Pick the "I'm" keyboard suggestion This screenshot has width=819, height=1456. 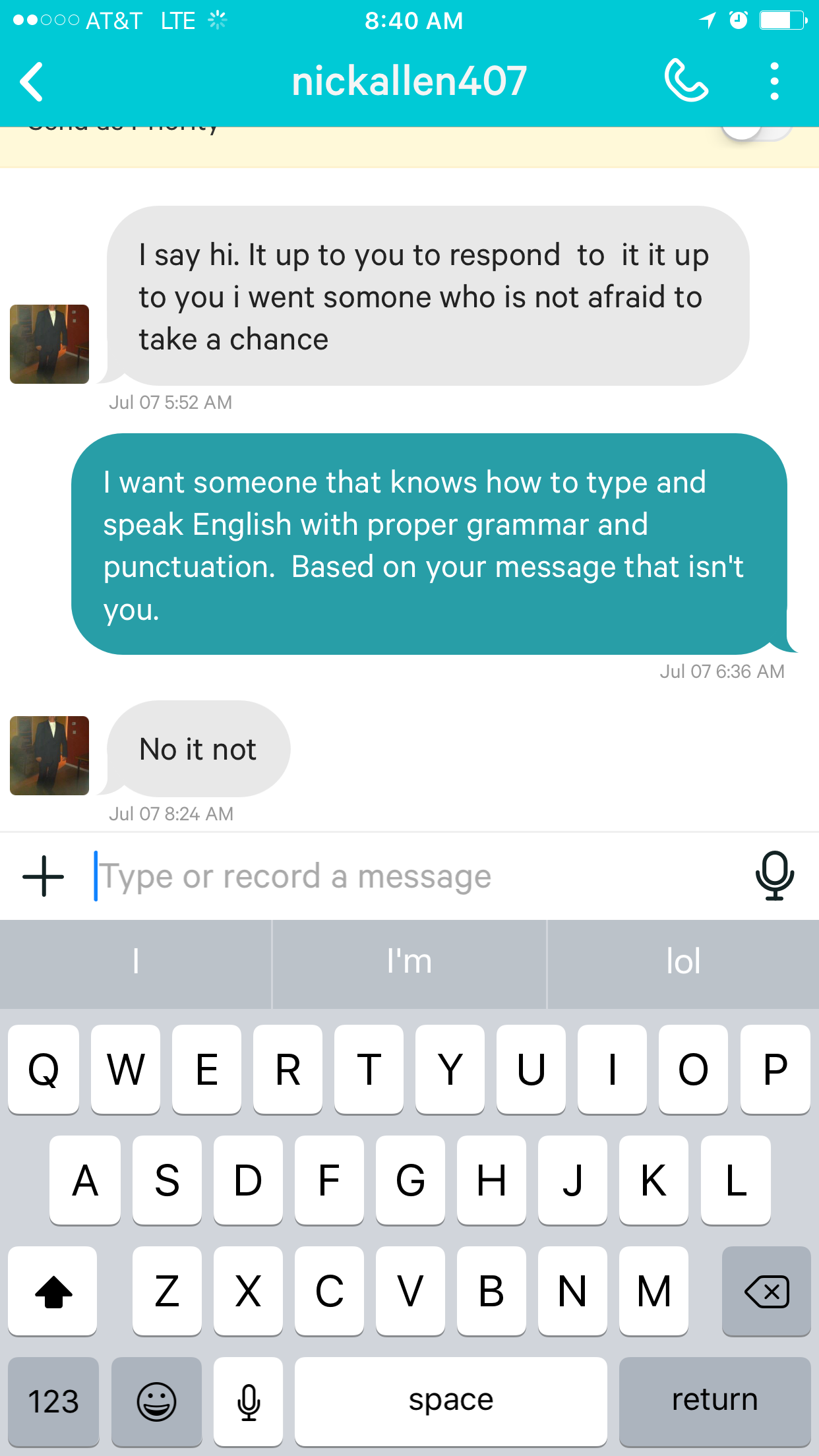point(409,961)
